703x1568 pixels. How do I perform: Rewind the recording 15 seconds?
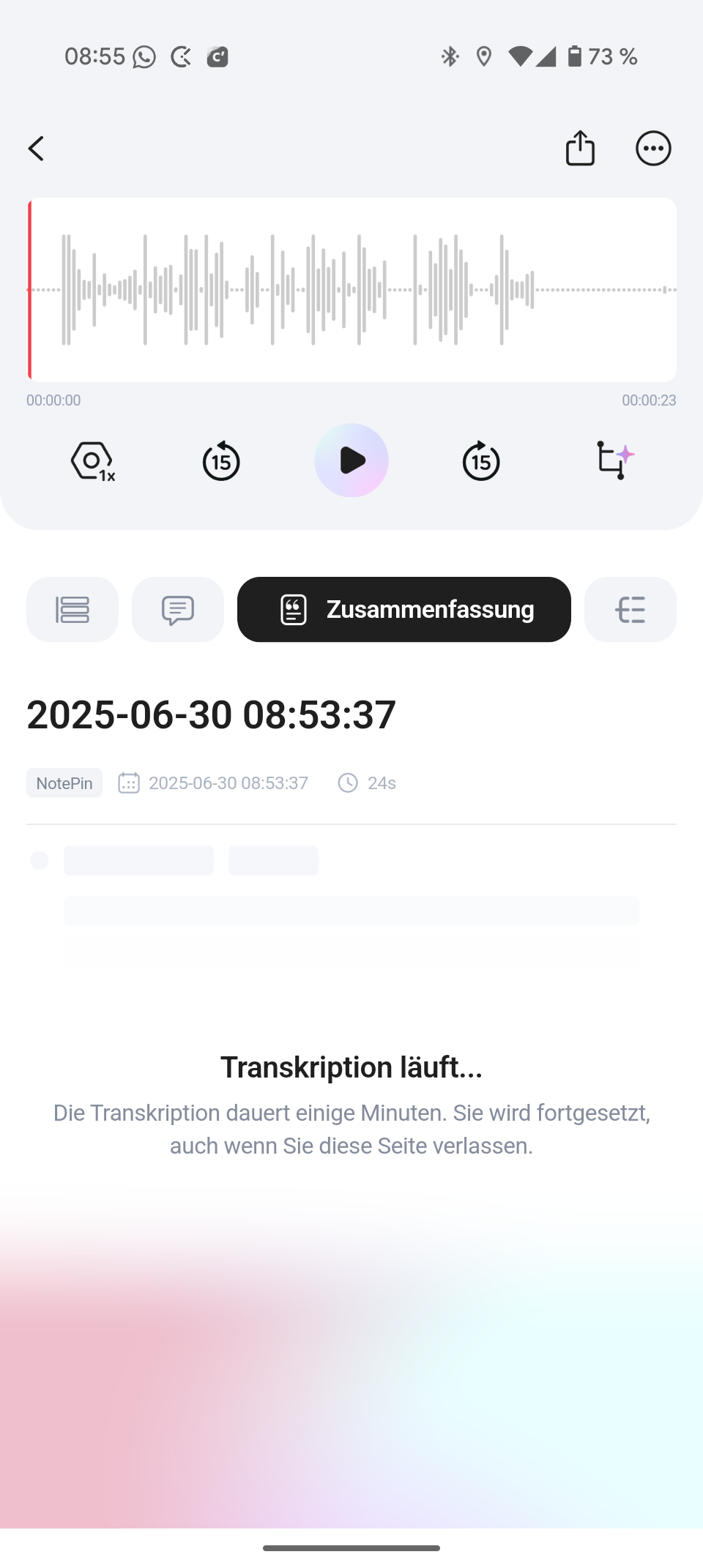[221, 461]
